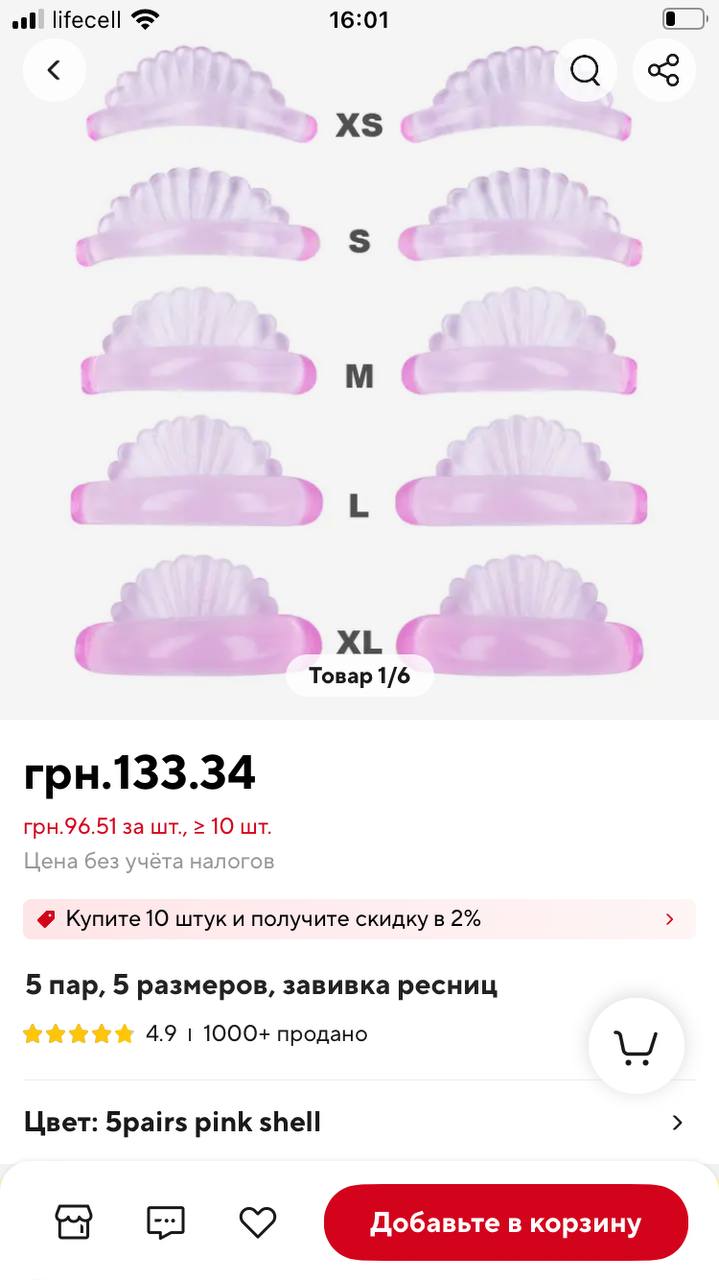Open the 2% discount promo banner
Screen dimensions: 719x1280
[x=359, y=919]
